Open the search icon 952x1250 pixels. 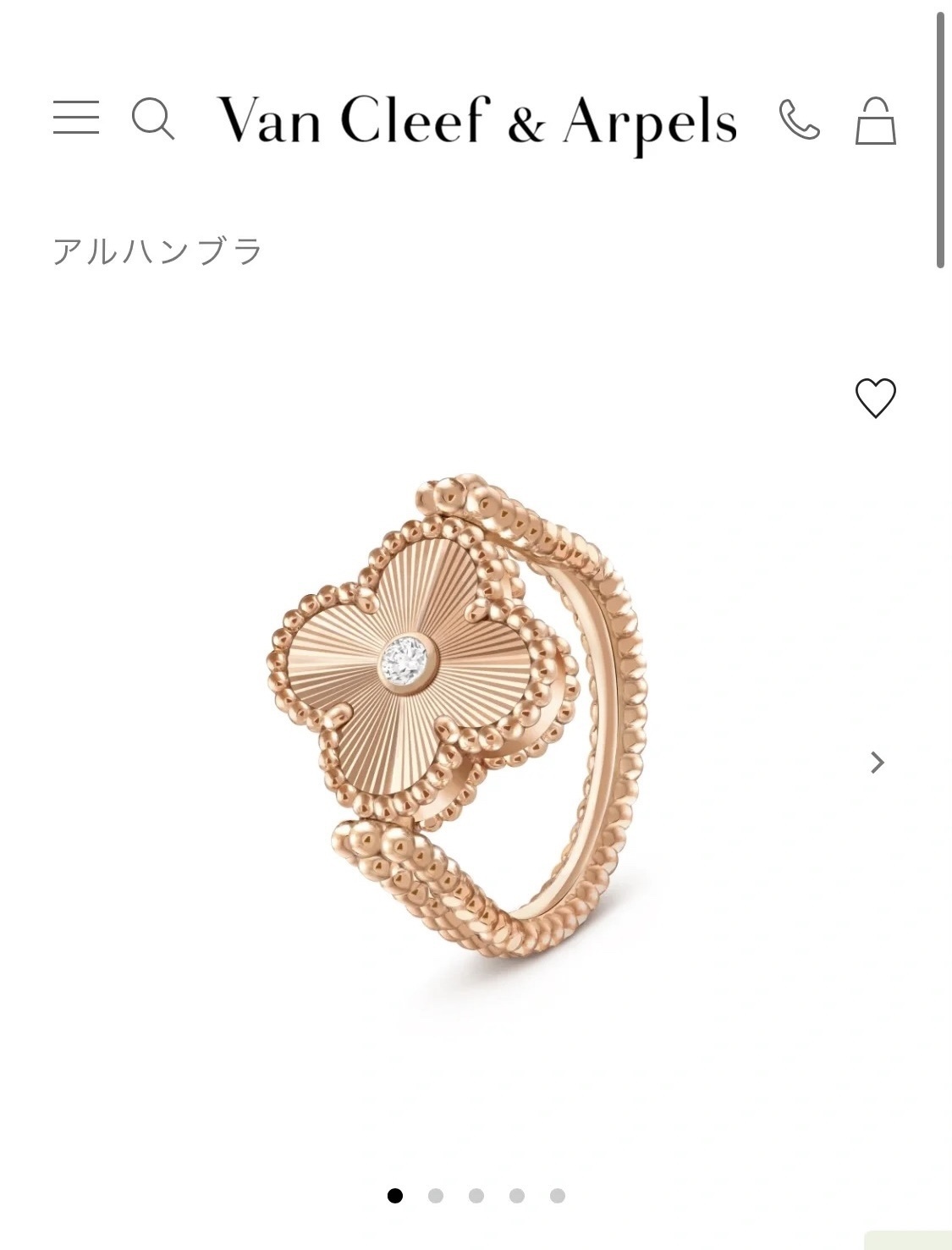[153, 118]
